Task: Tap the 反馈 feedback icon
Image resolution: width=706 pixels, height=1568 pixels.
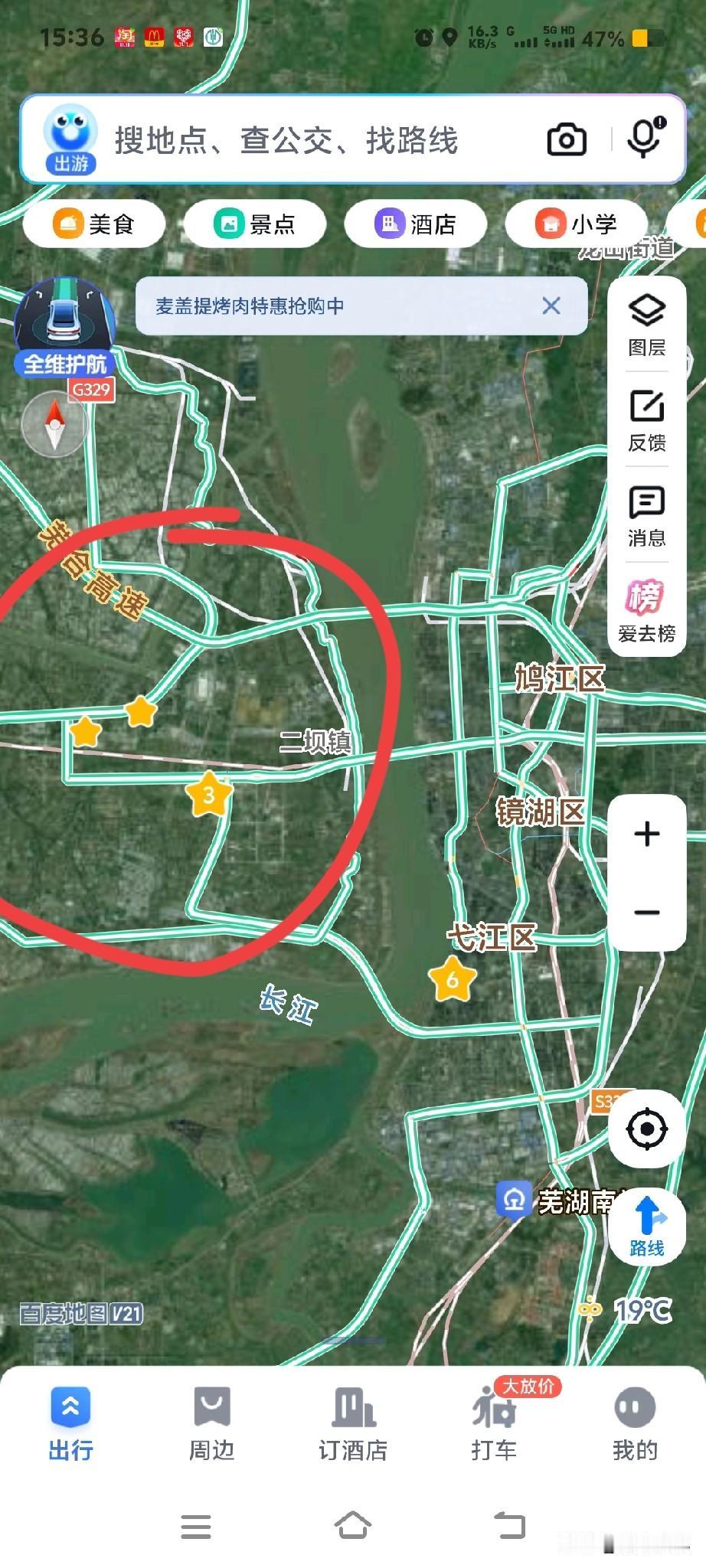Action: [x=647, y=417]
